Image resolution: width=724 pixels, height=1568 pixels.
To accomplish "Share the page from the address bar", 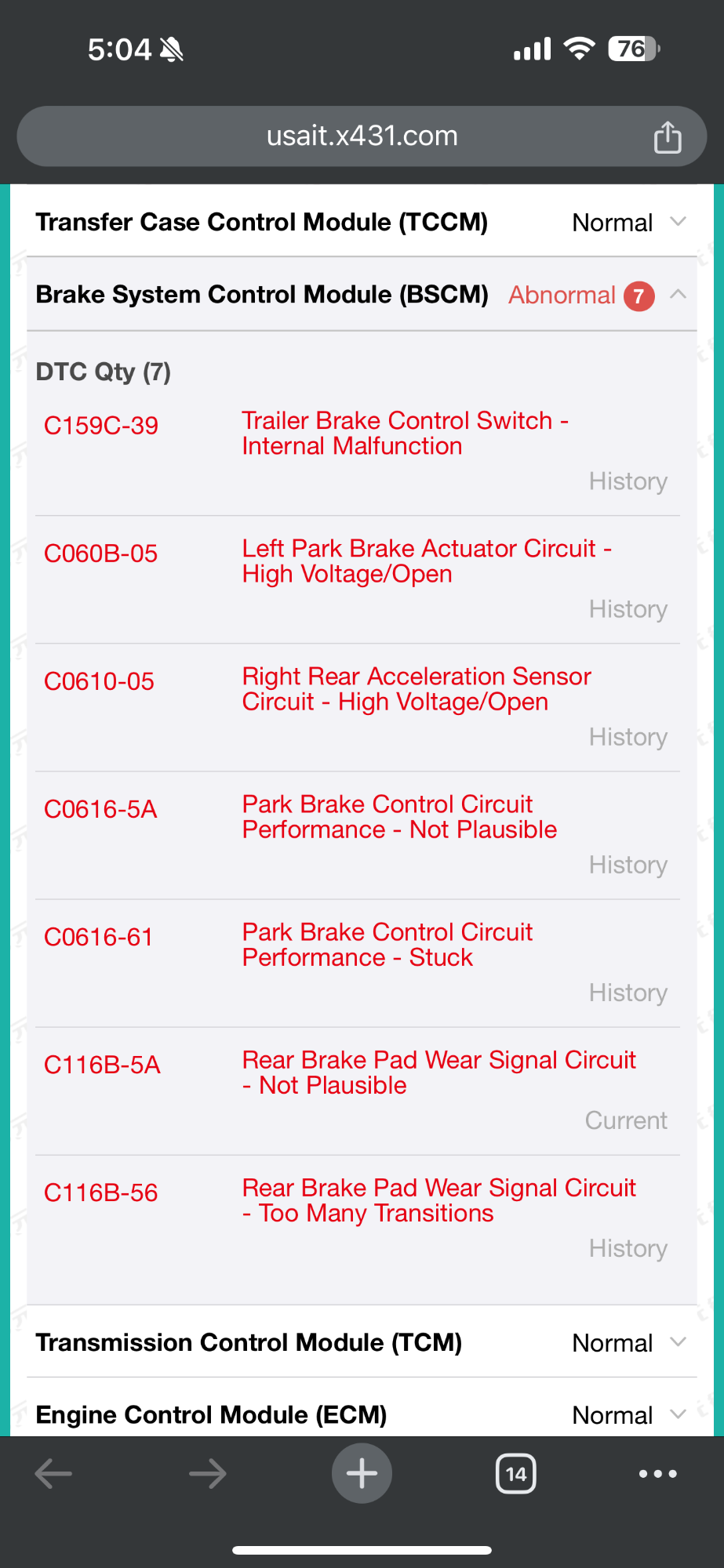I will click(668, 137).
